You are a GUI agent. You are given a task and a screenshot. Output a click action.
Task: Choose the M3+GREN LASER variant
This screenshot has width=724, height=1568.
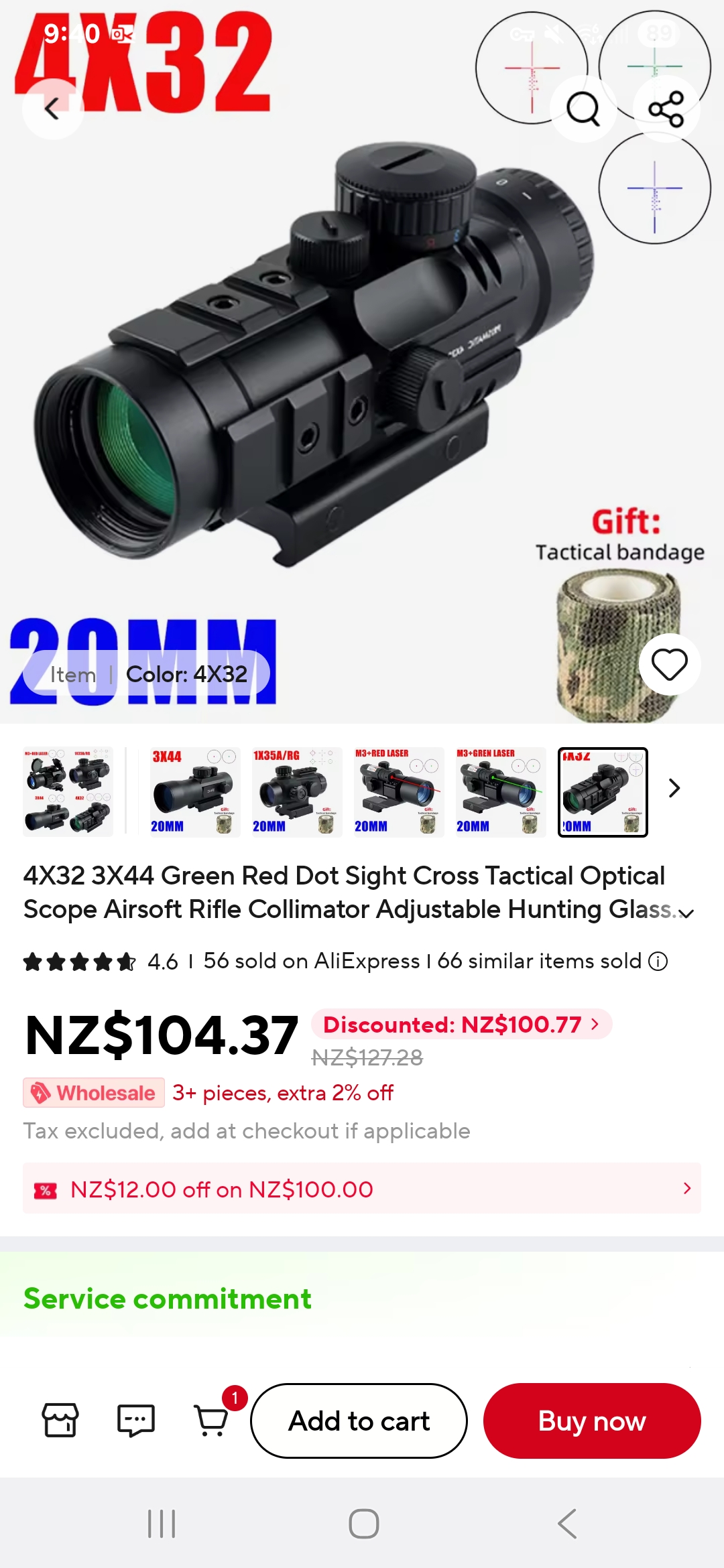500,792
